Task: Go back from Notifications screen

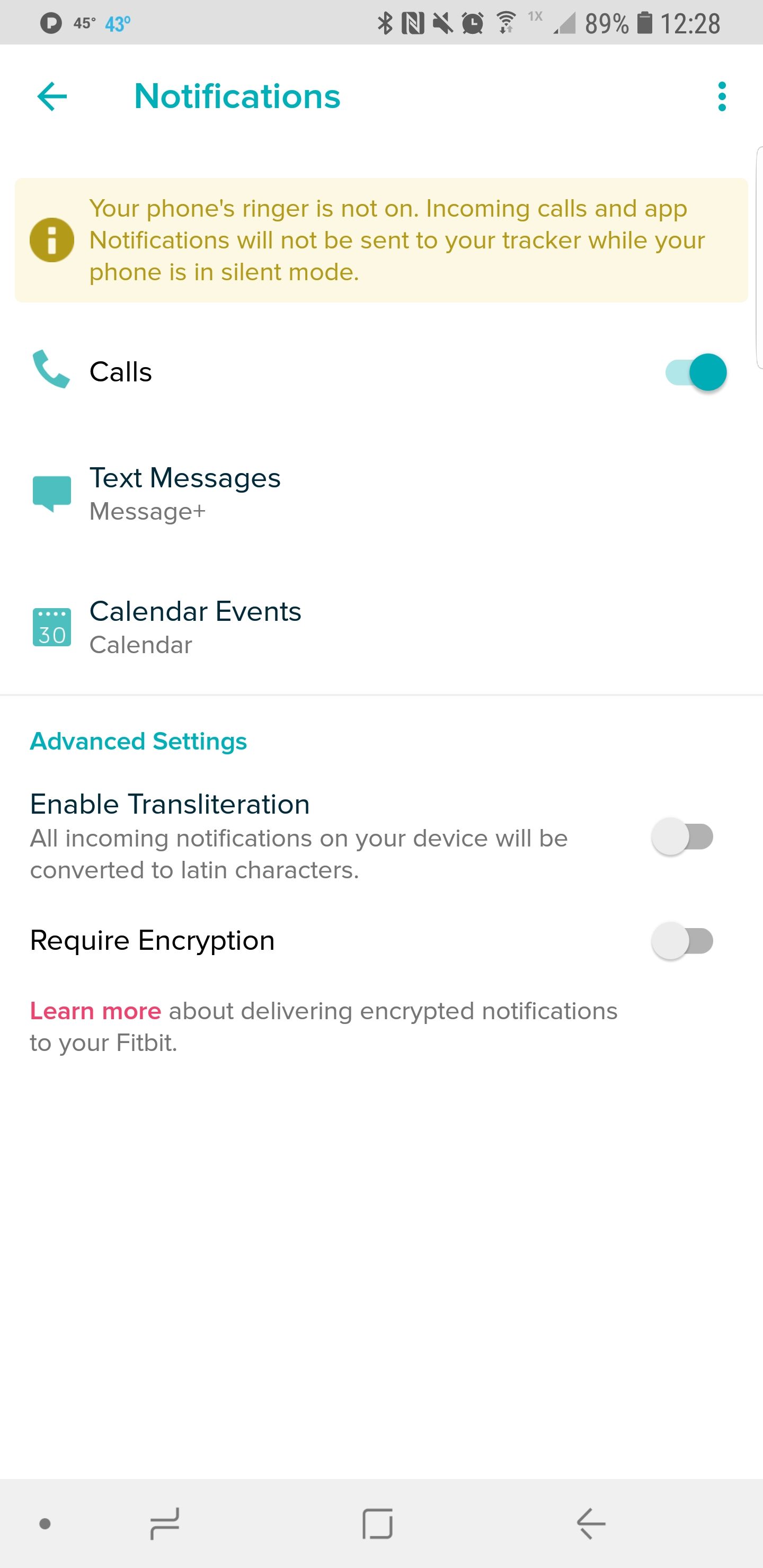Action: pyautogui.click(x=52, y=97)
